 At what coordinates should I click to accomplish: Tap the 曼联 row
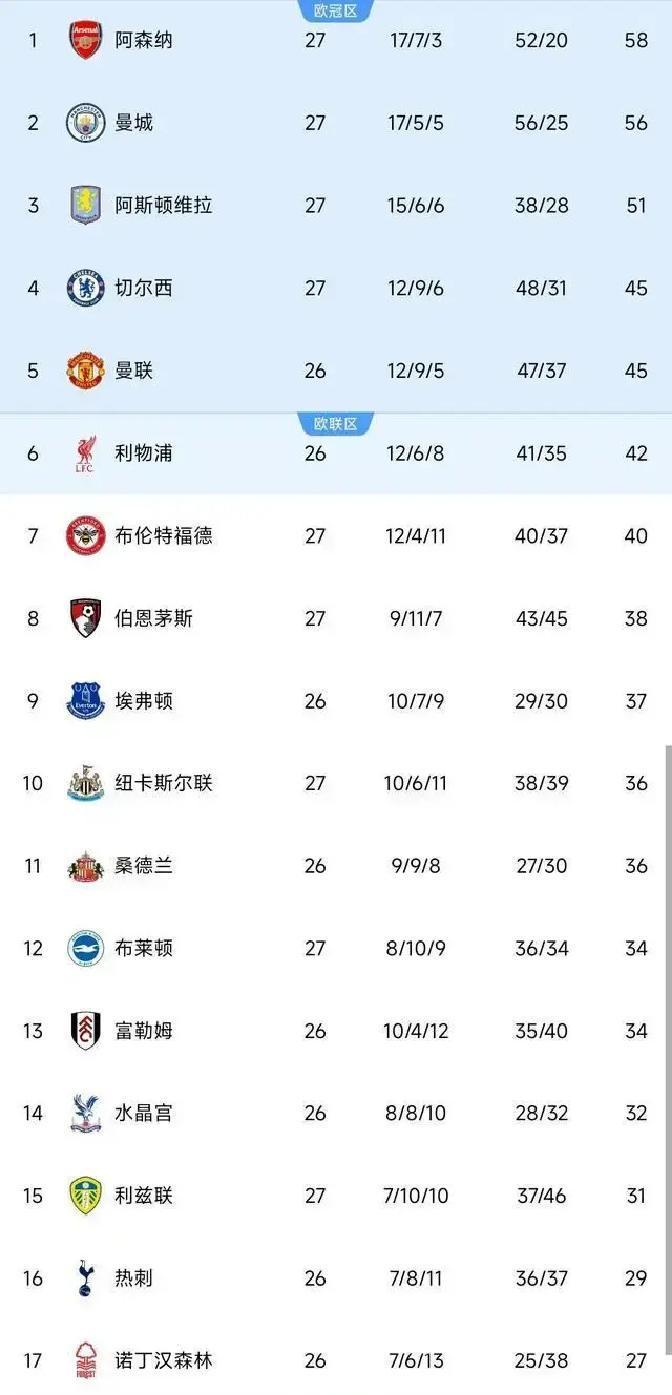tap(134, 371)
